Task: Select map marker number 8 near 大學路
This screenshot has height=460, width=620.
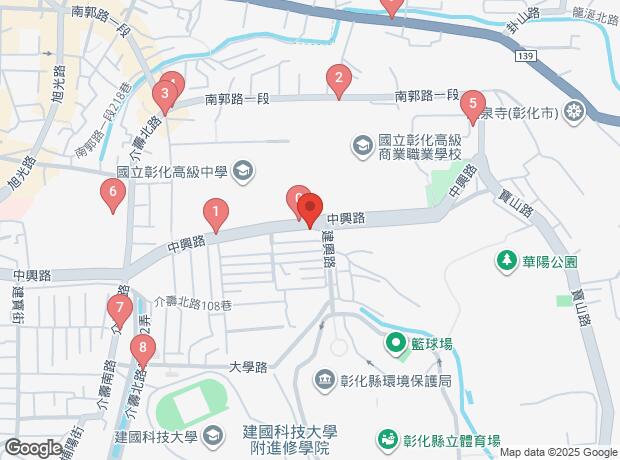Action: point(143,351)
